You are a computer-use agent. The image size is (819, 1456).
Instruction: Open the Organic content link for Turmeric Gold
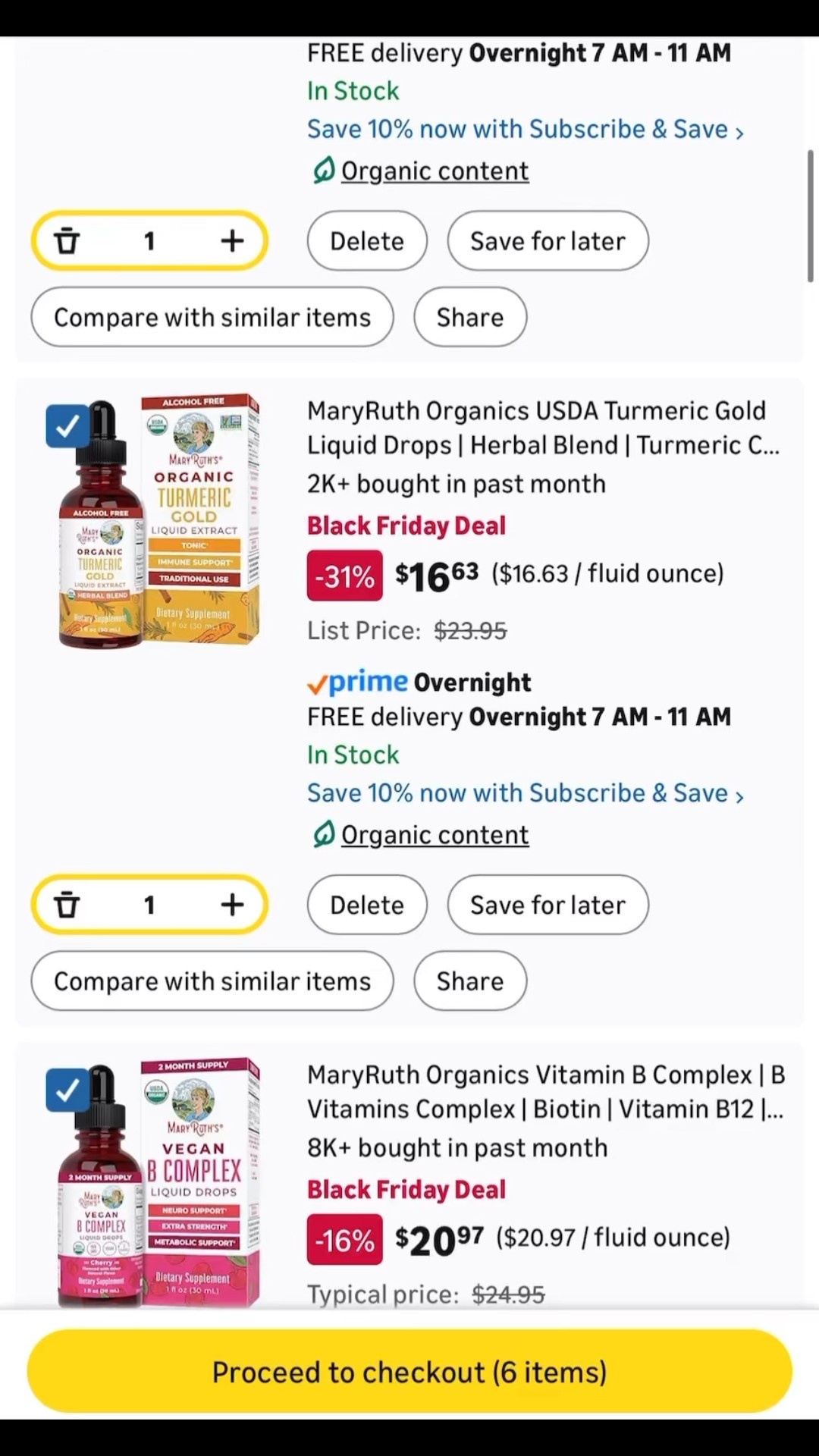coord(435,834)
